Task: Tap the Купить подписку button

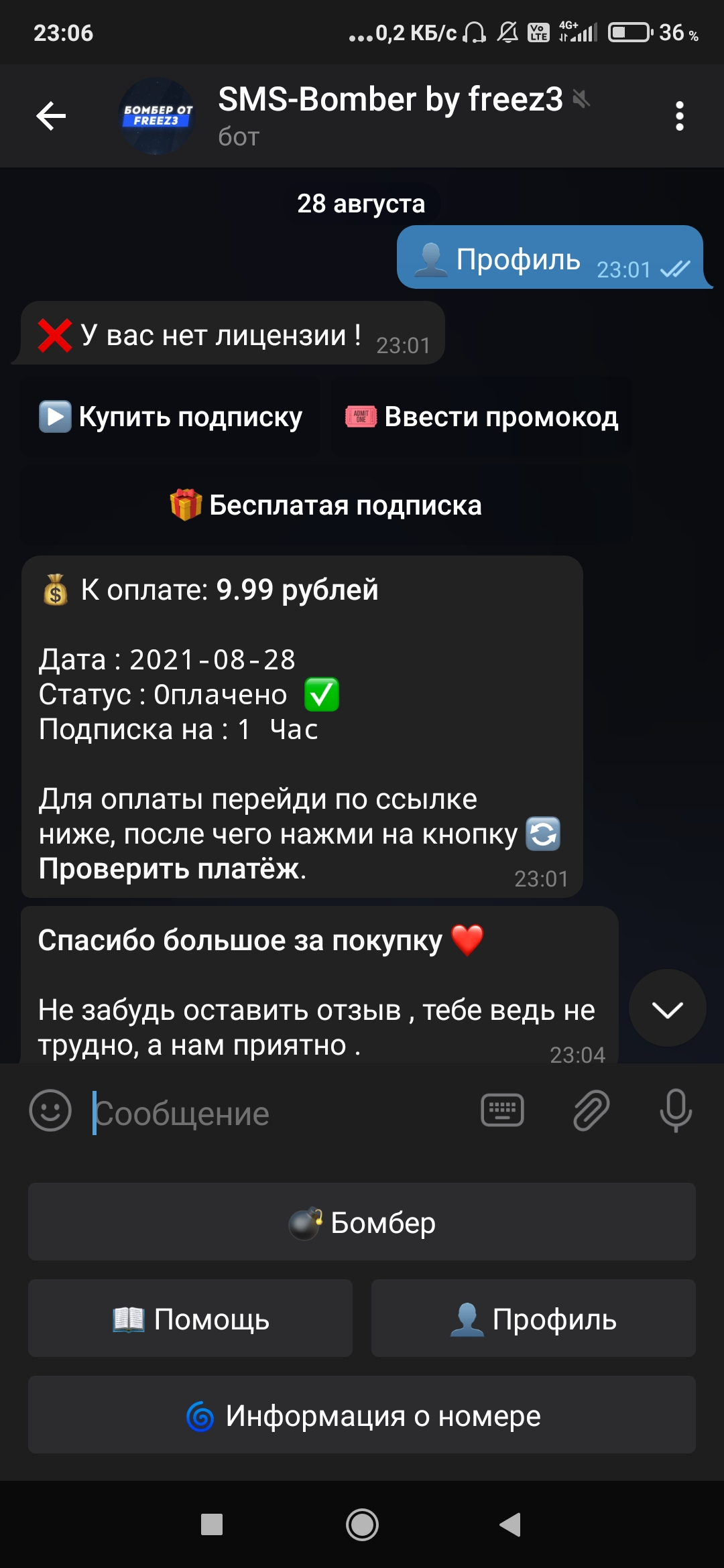Action: tap(171, 417)
